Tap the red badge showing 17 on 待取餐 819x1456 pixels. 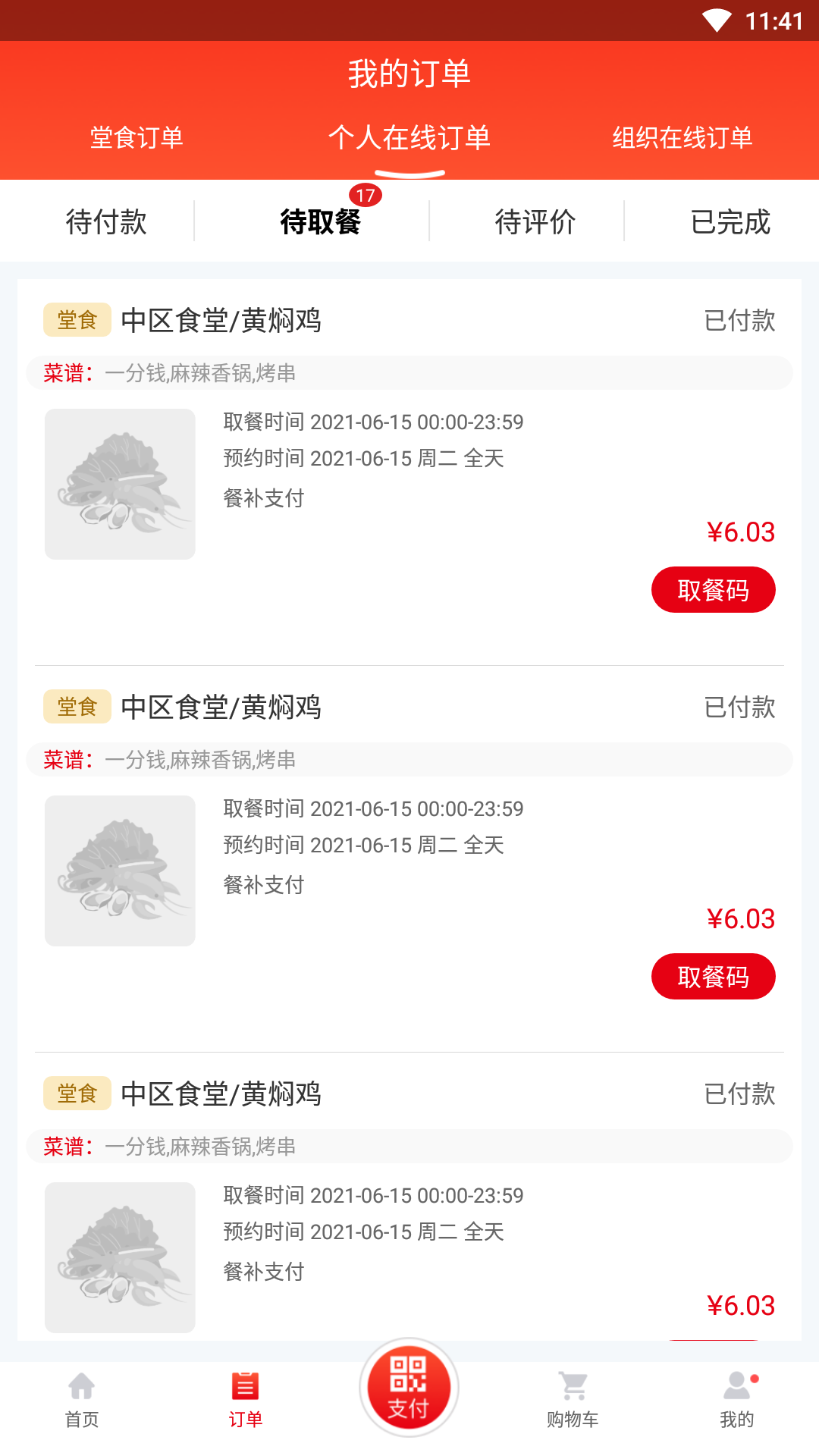coord(366,196)
